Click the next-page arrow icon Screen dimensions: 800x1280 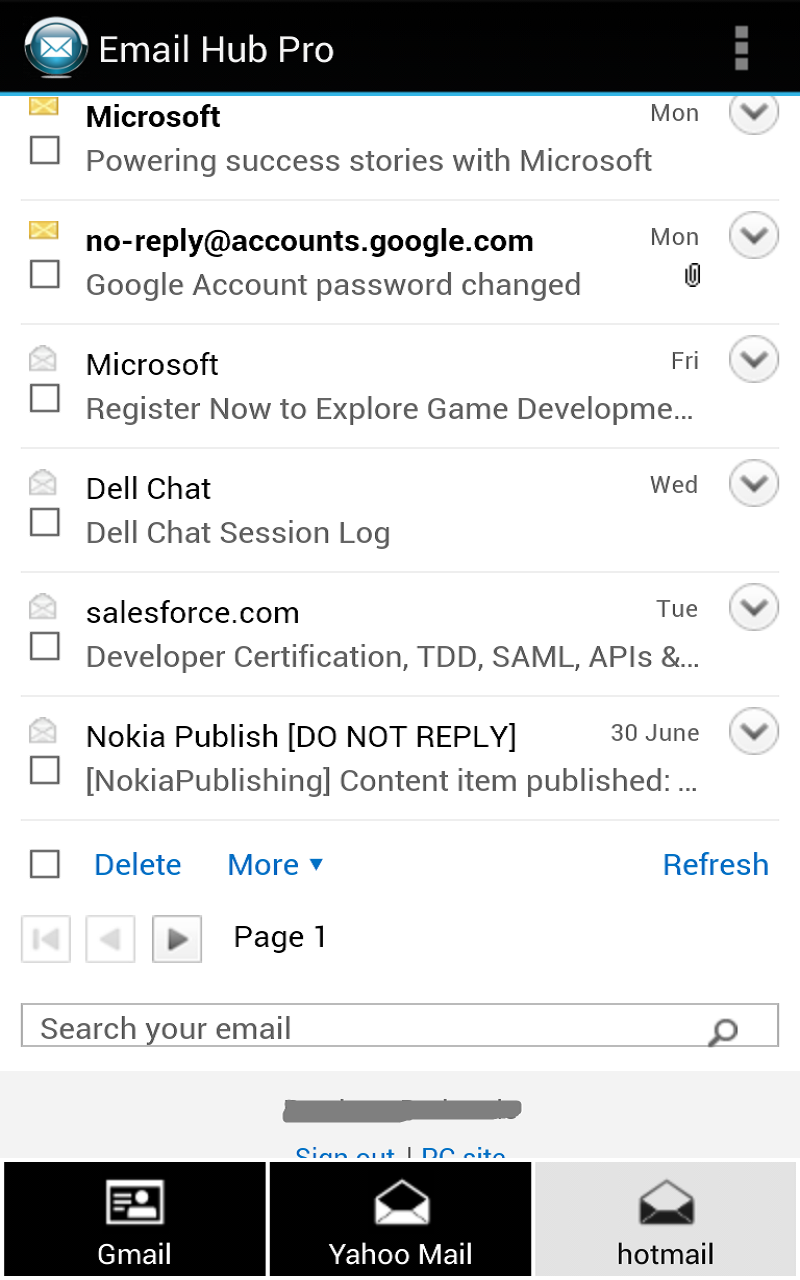(x=176, y=938)
